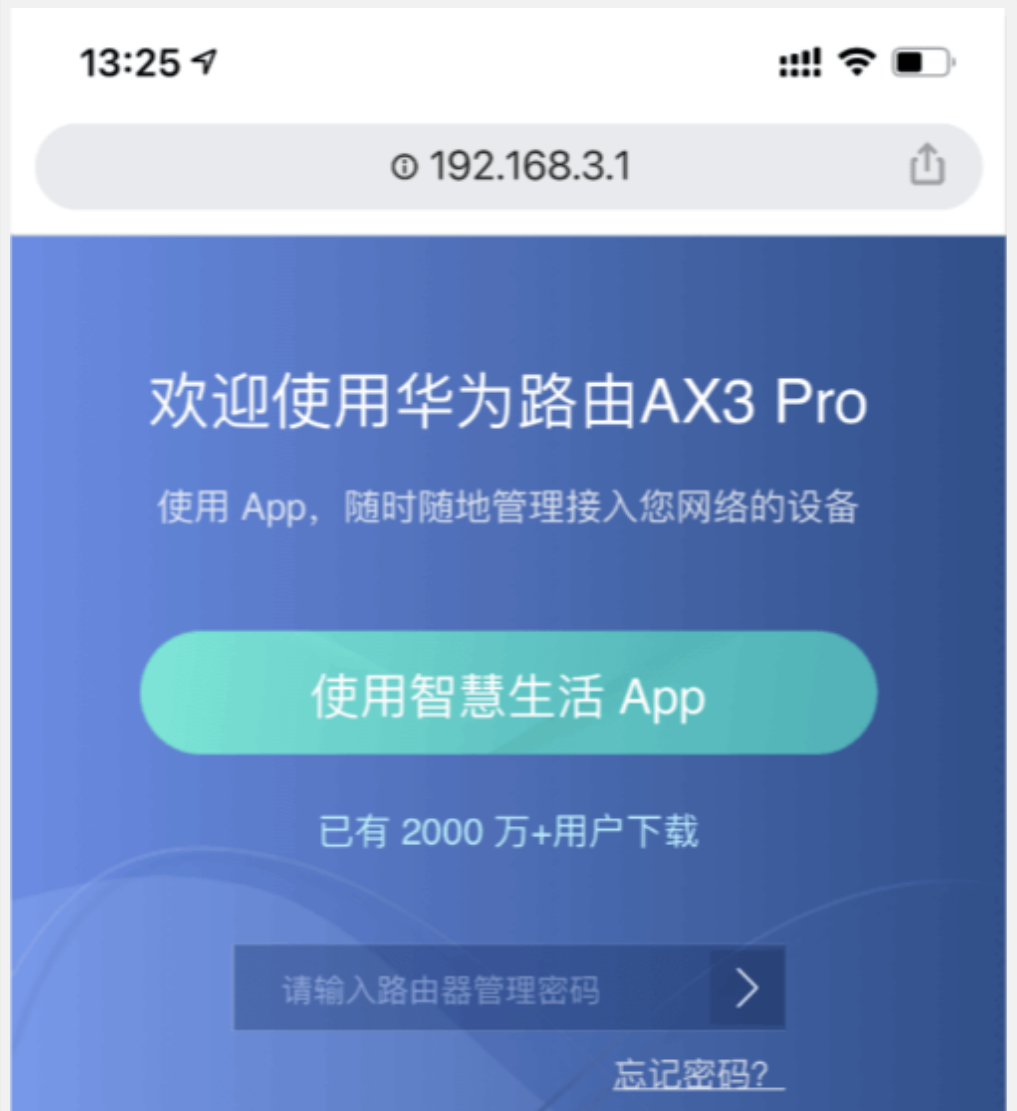This screenshot has height=1111, width=1017.
Task: Tap the 使用智慧生活 App button
Action: [508, 693]
